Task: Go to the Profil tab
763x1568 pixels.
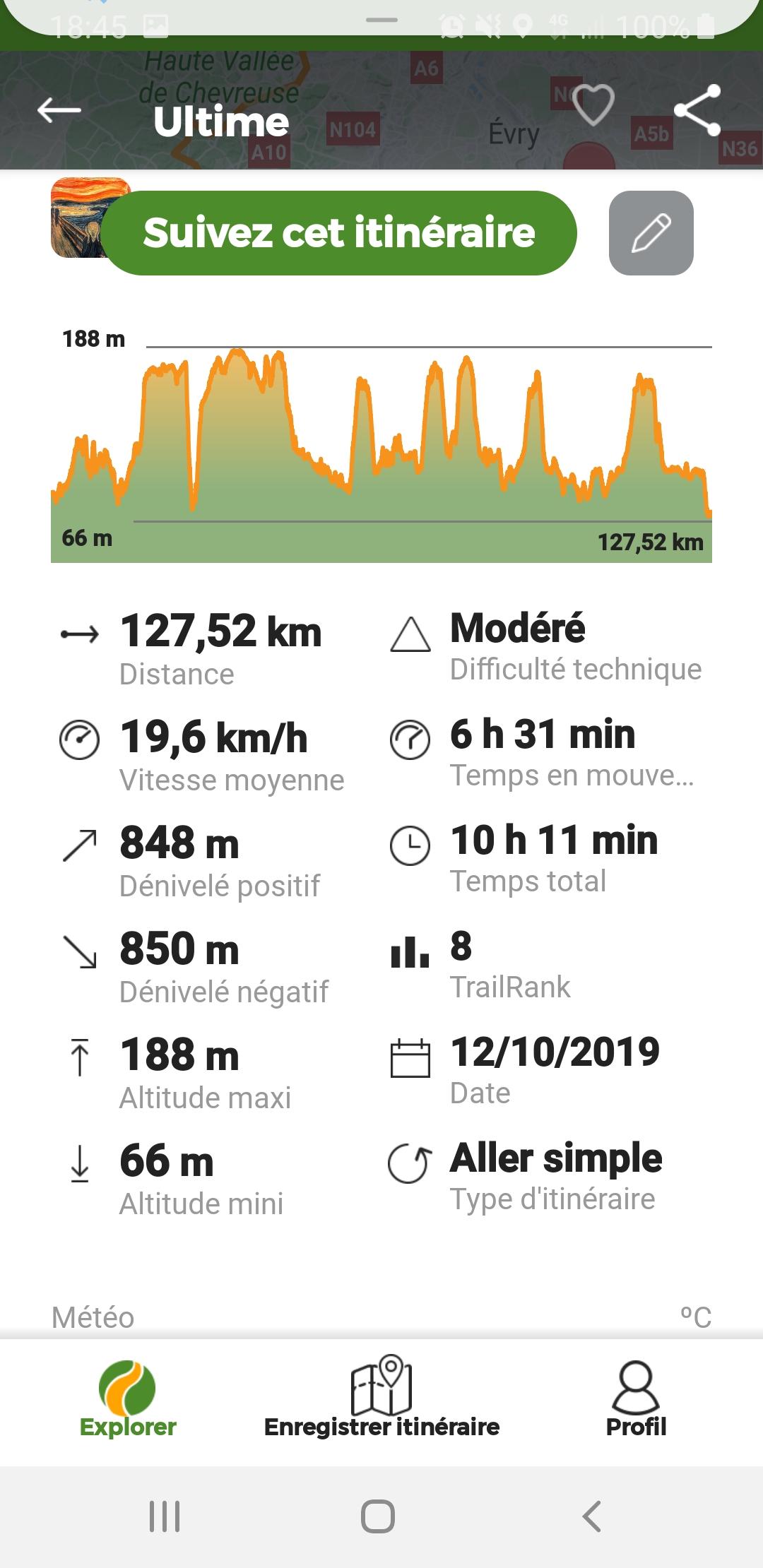Action: 636,1399
